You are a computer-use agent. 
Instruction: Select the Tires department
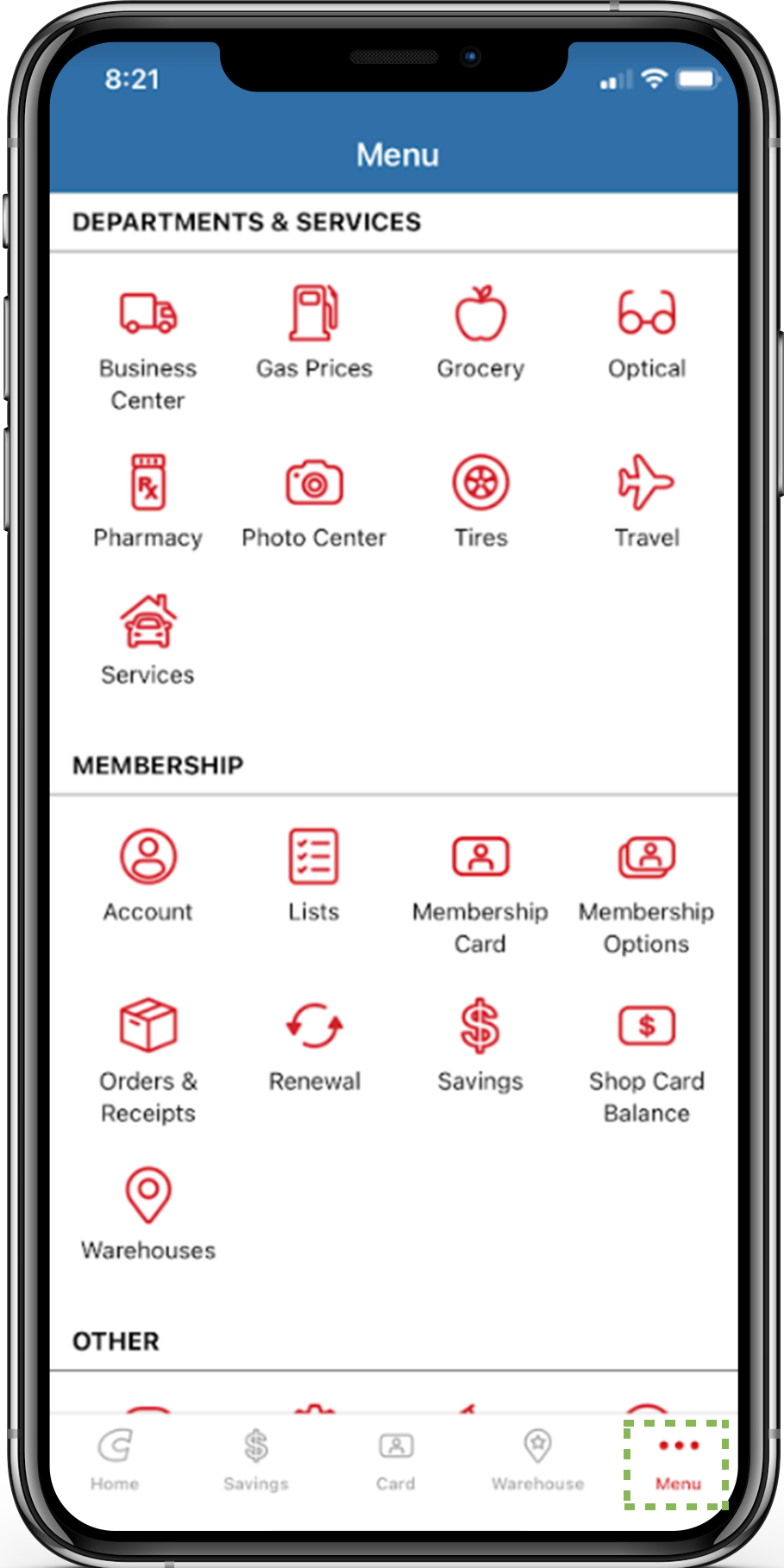tap(480, 502)
